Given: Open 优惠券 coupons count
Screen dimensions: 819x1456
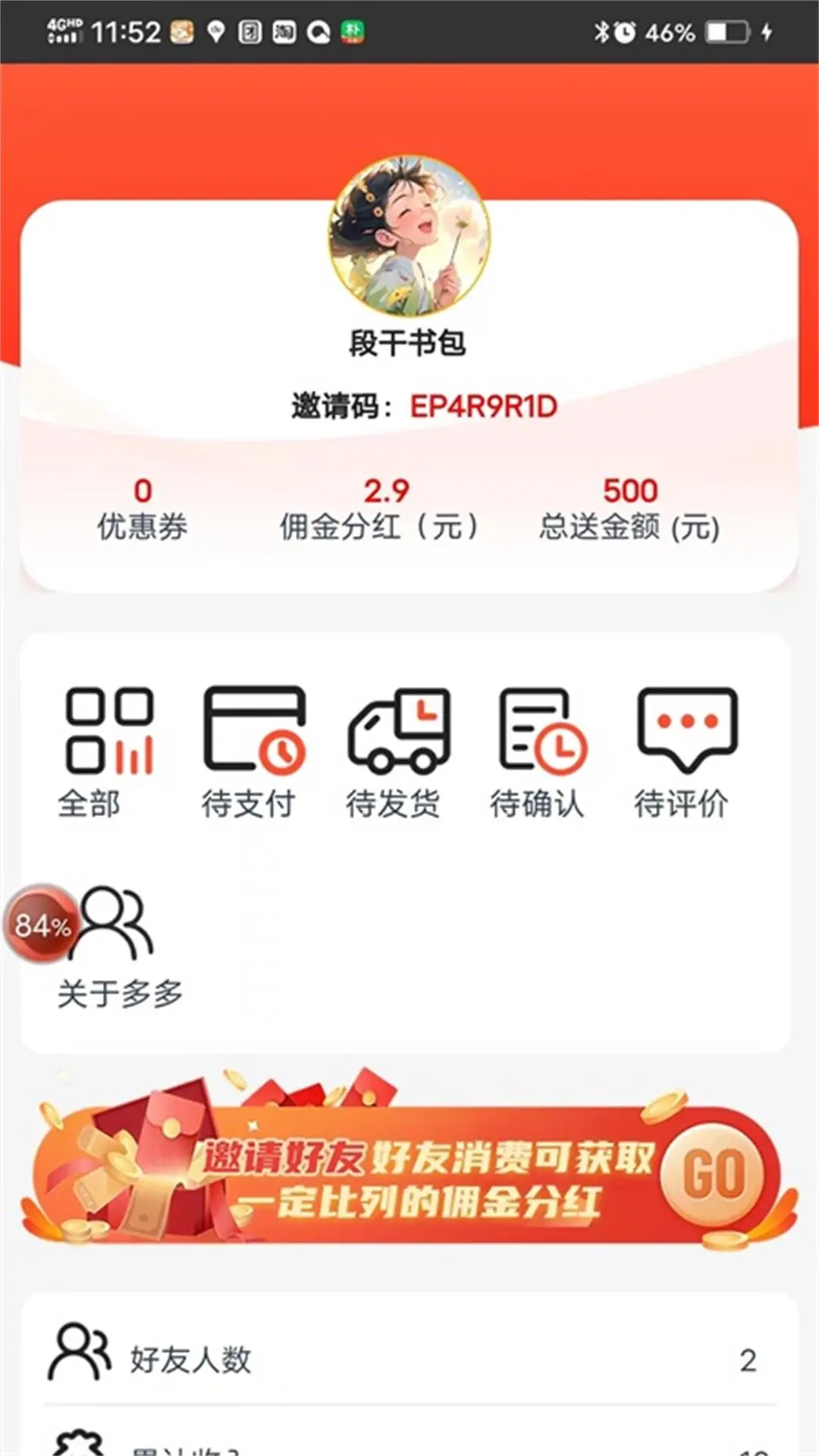Looking at the screenshot, I should 143,509.
